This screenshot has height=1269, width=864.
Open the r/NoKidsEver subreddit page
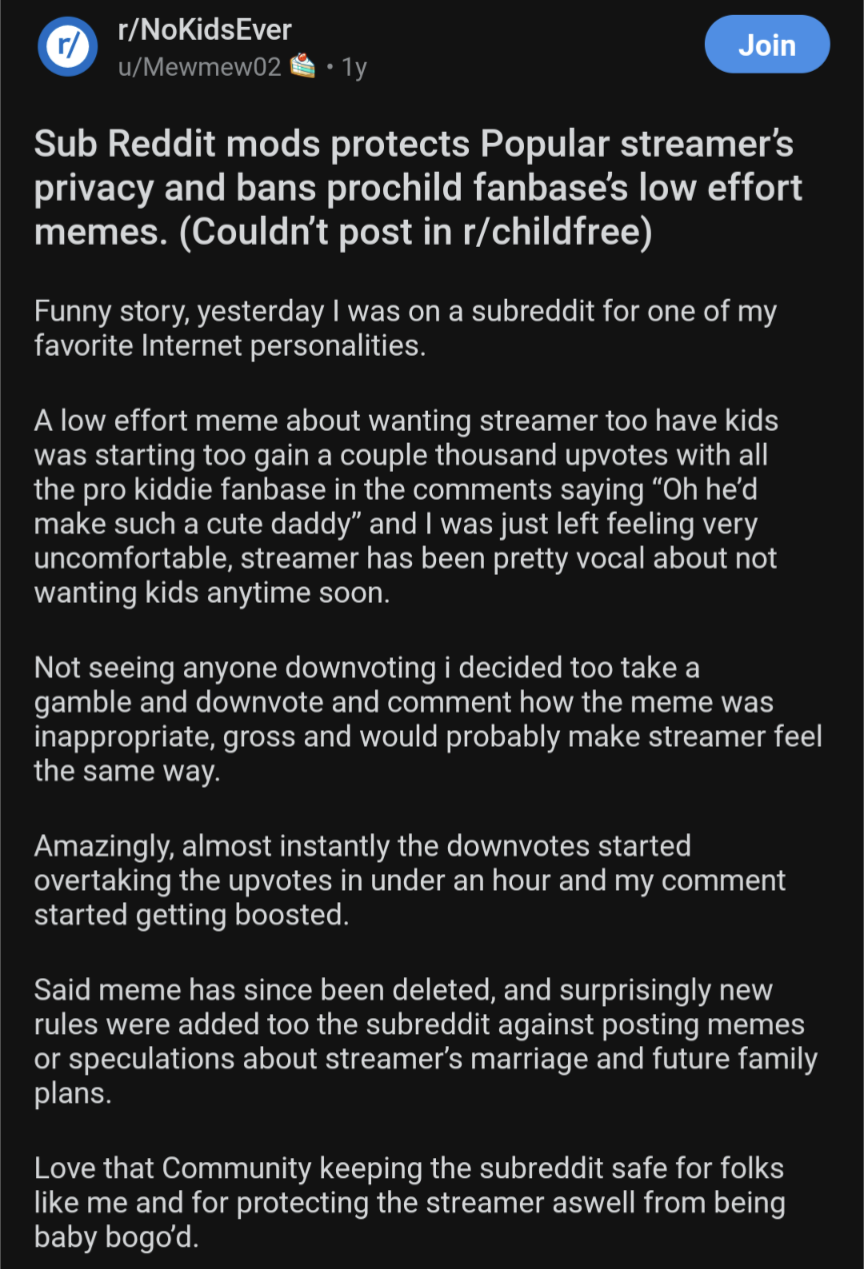point(204,31)
